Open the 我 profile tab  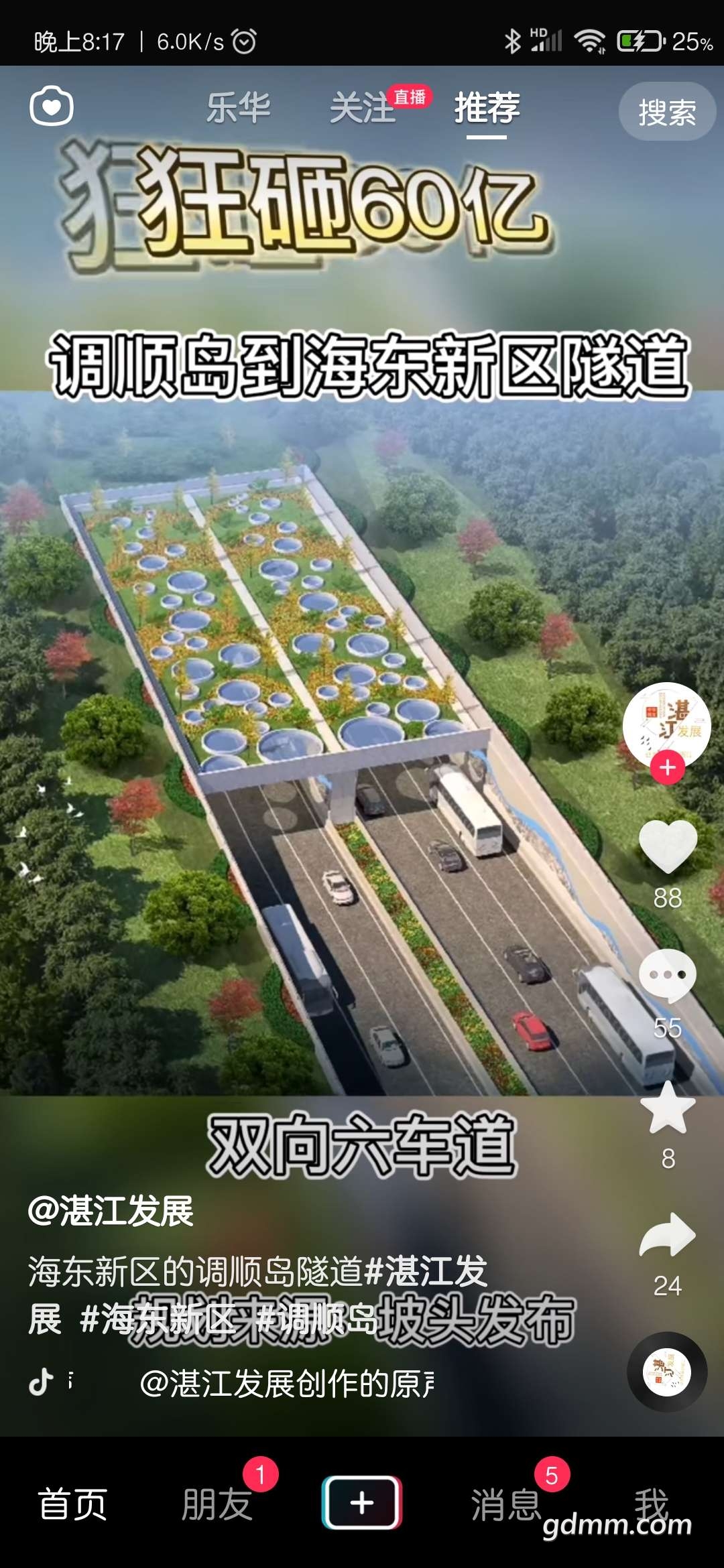[x=651, y=1504]
